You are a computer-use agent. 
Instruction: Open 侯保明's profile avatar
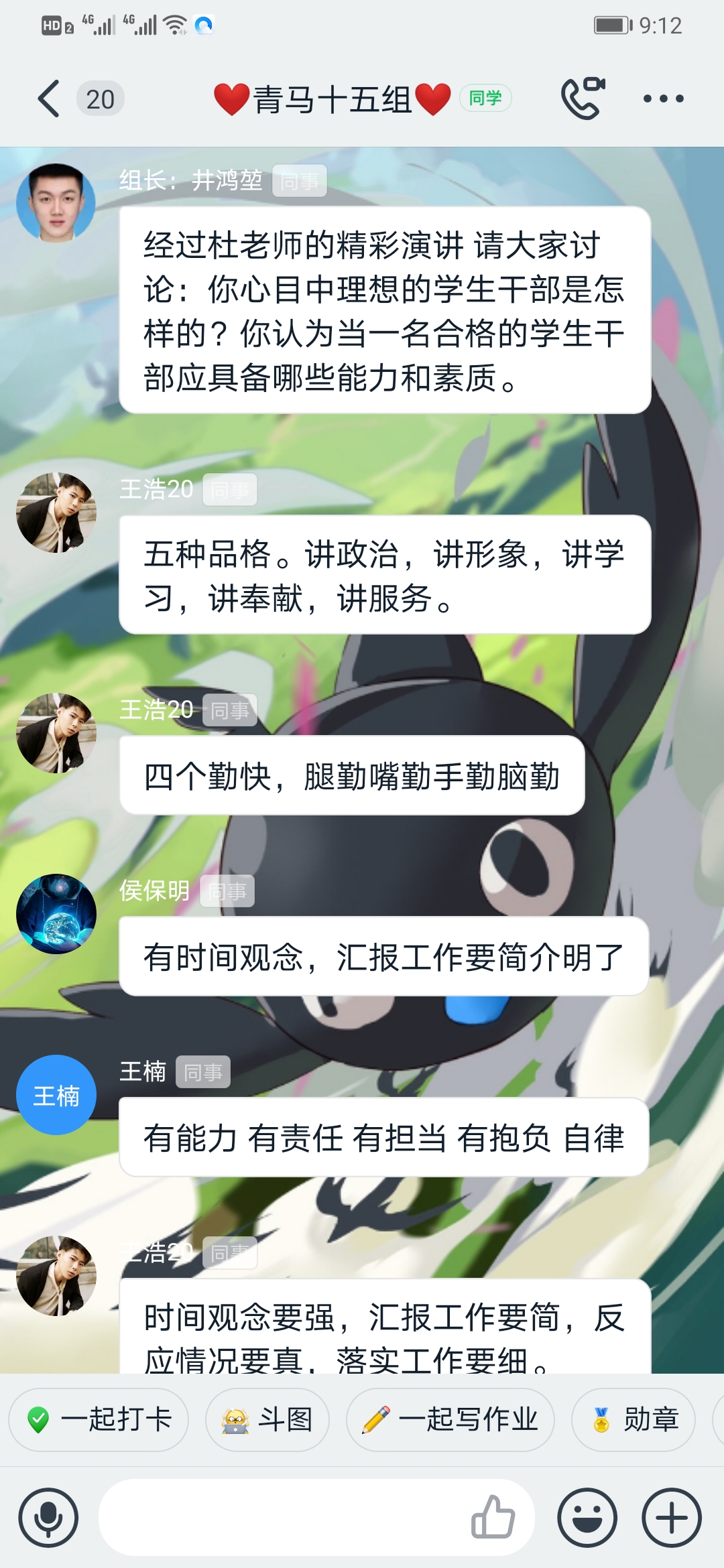(x=56, y=914)
